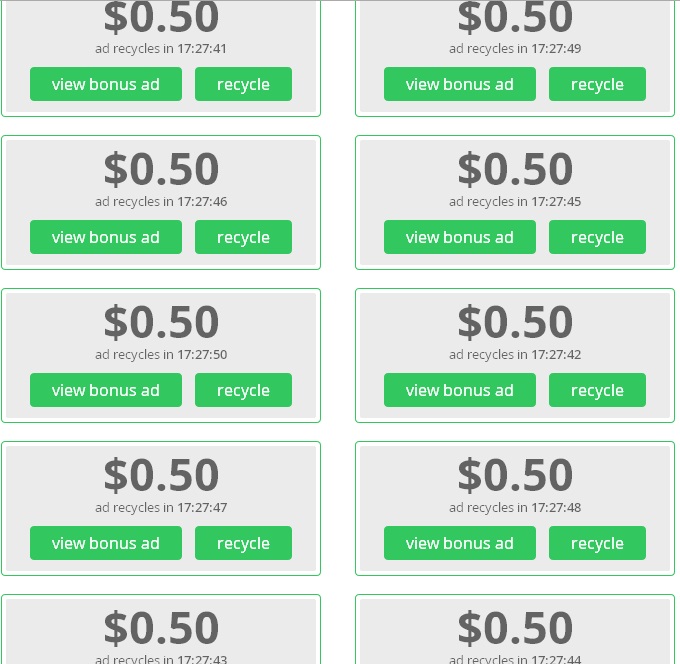
Task: Tap recycle on the 17:27:49 ad
Action: [597, 84]
